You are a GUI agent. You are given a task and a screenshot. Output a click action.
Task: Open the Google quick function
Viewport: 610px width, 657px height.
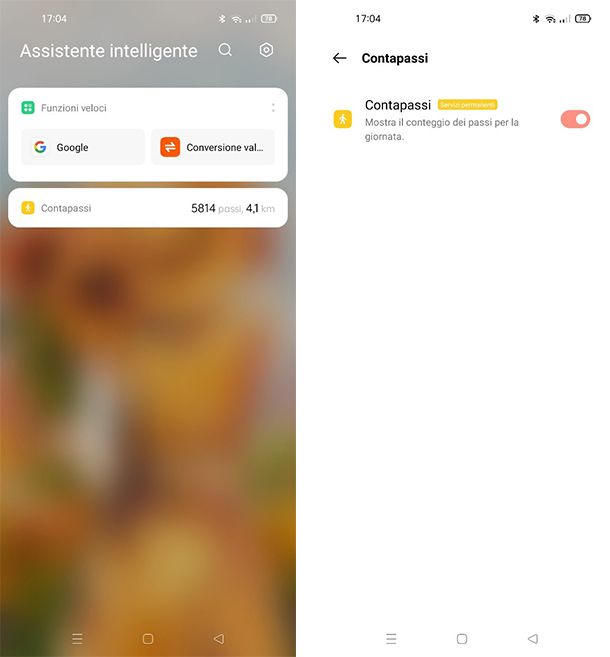(83, 147)
